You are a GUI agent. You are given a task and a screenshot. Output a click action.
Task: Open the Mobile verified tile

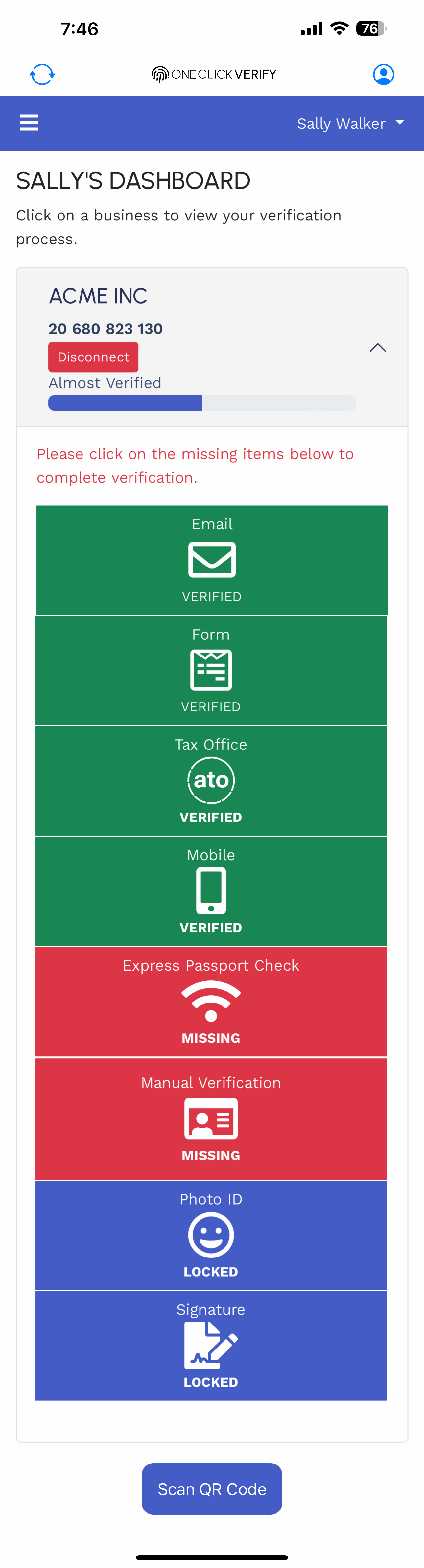pyautogui.click(x=211, y=890)
